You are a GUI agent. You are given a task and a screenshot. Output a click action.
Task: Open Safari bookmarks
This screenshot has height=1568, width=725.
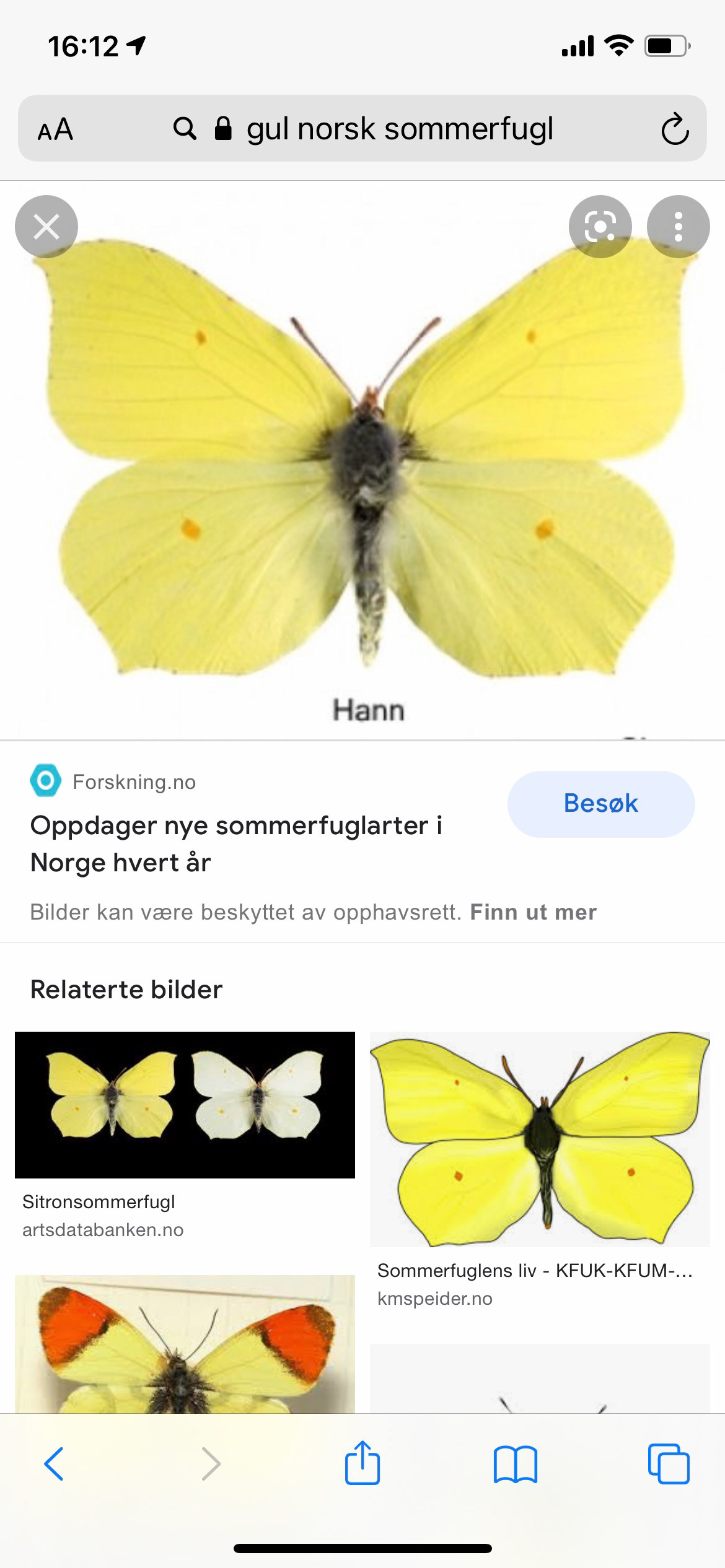tap(515, 1465)
